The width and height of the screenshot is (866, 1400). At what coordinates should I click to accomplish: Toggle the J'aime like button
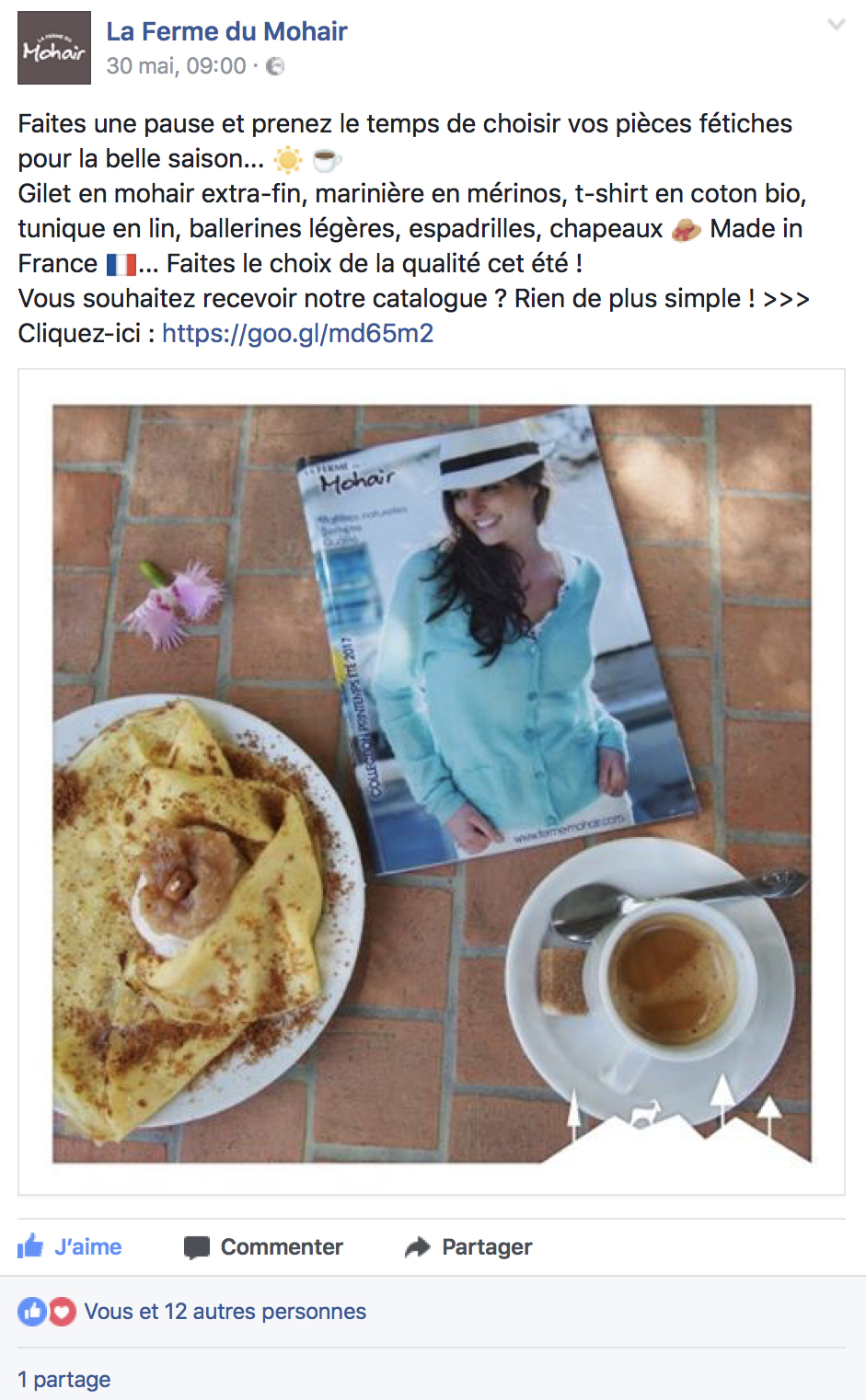70,1246
